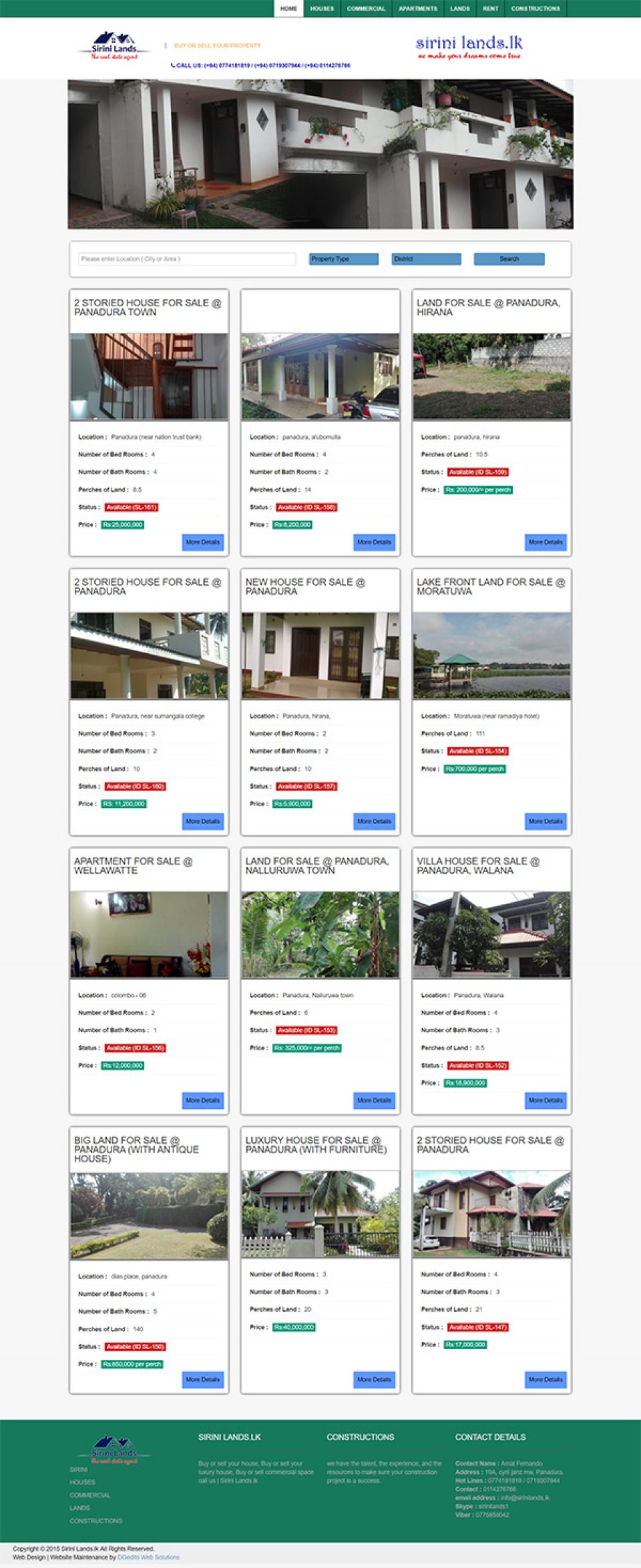
Task: Select the Rent nav tab
Action: (490, 9)
